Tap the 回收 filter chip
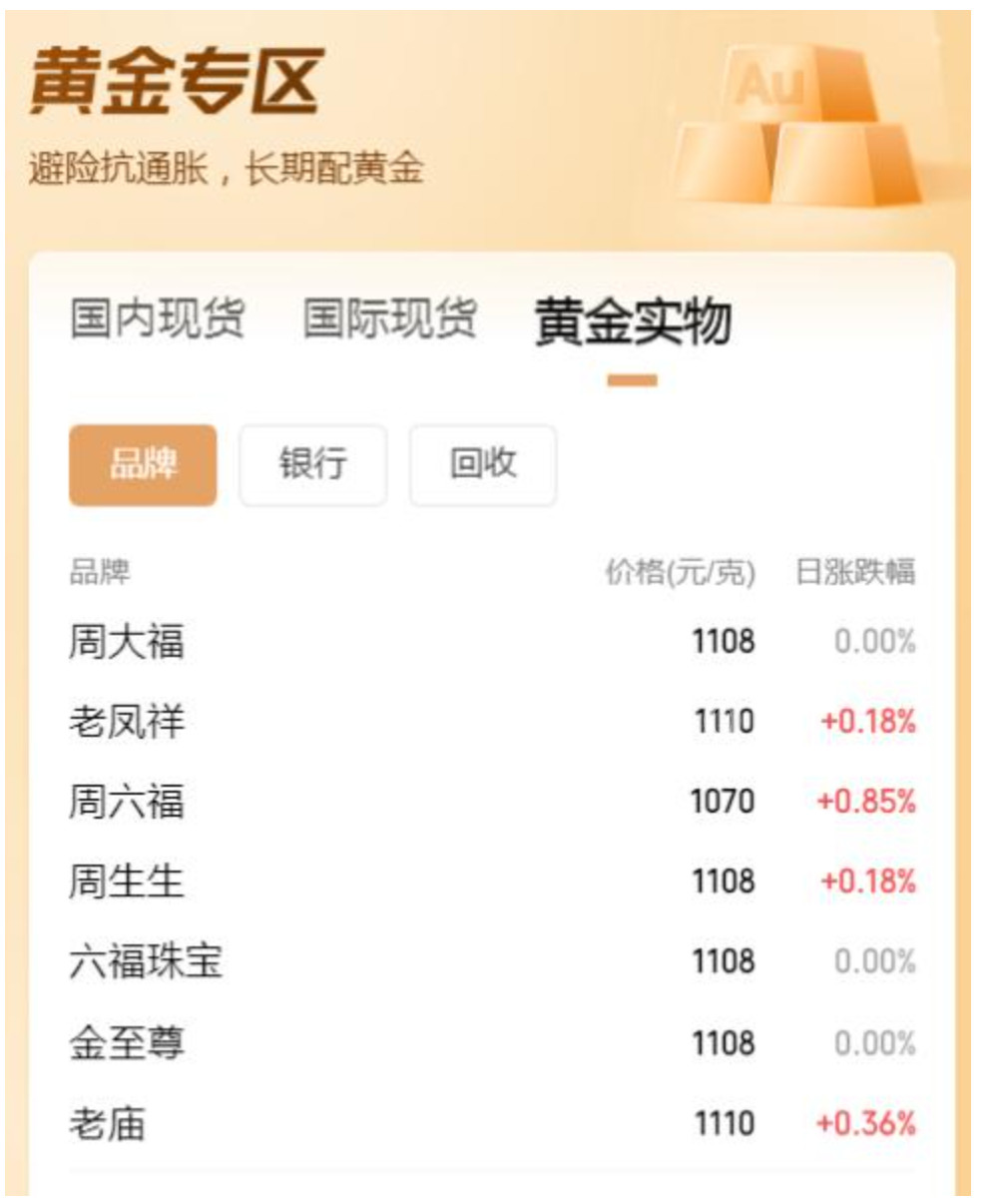Viewport: 1008px width, 1202px height. [483, 464]
